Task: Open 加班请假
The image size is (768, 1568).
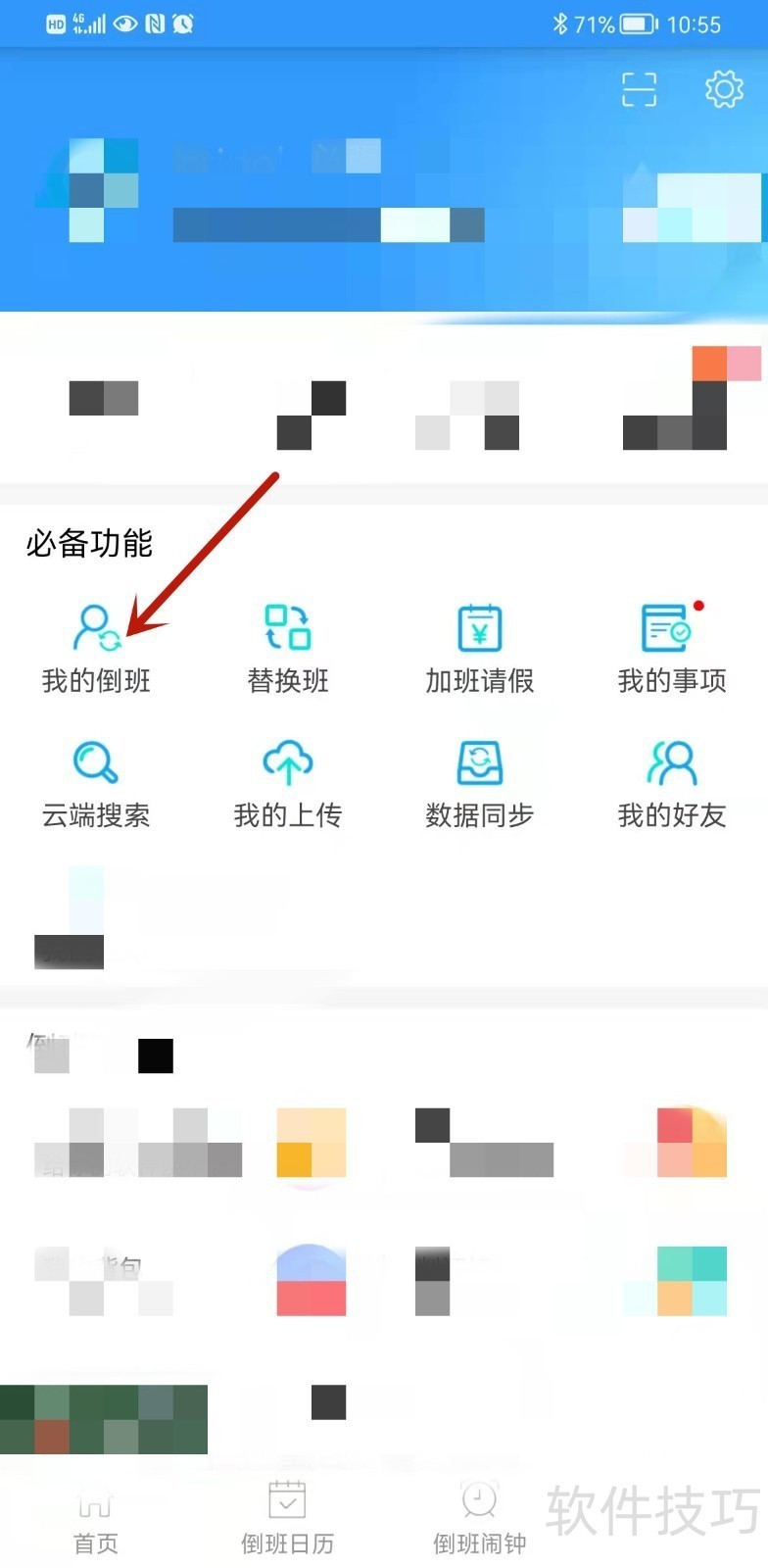Action: click(x=480, y=647)
